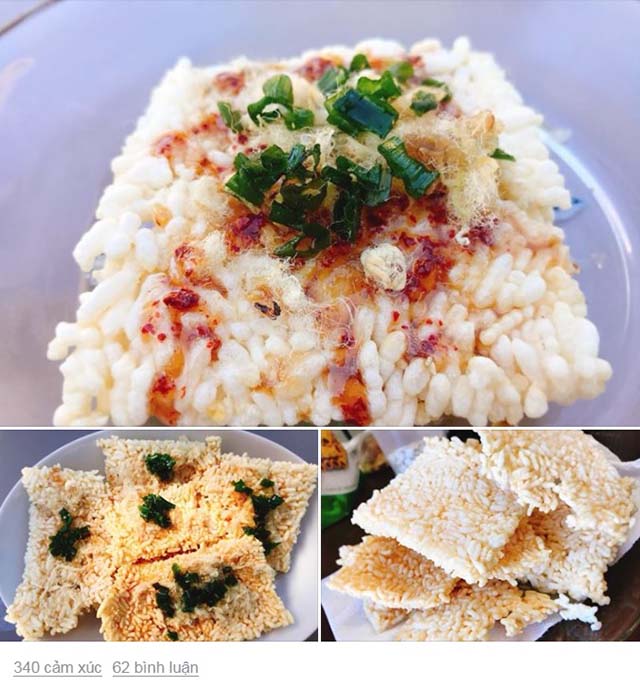Open the large puffed rice photo with scallions
The width and height of the screenshot is (640, 688).
pyautogui.click(x=320, y=213)
